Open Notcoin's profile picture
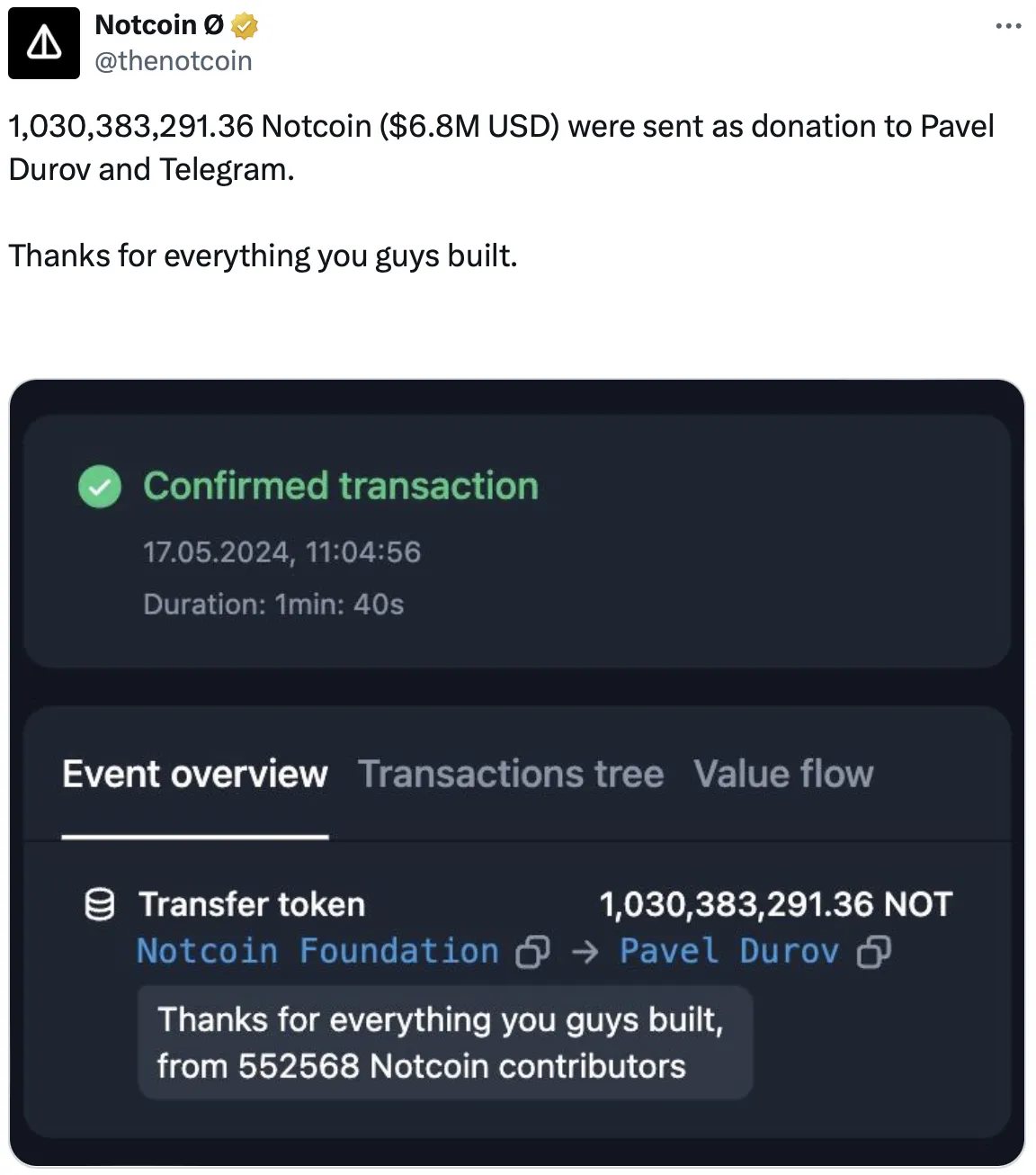Image resolution: width=1036 pixels, height=1175 pixels. [44, 42]
